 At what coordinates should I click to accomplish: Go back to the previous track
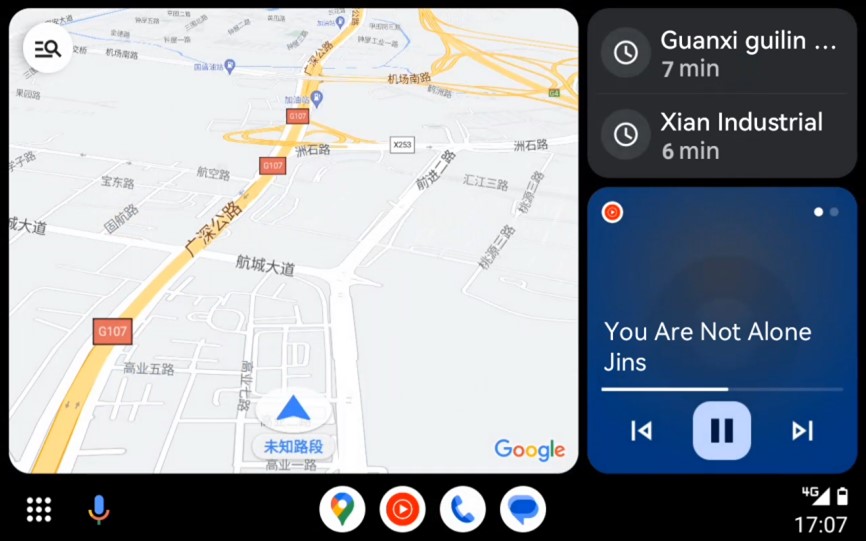pos(641,430)
